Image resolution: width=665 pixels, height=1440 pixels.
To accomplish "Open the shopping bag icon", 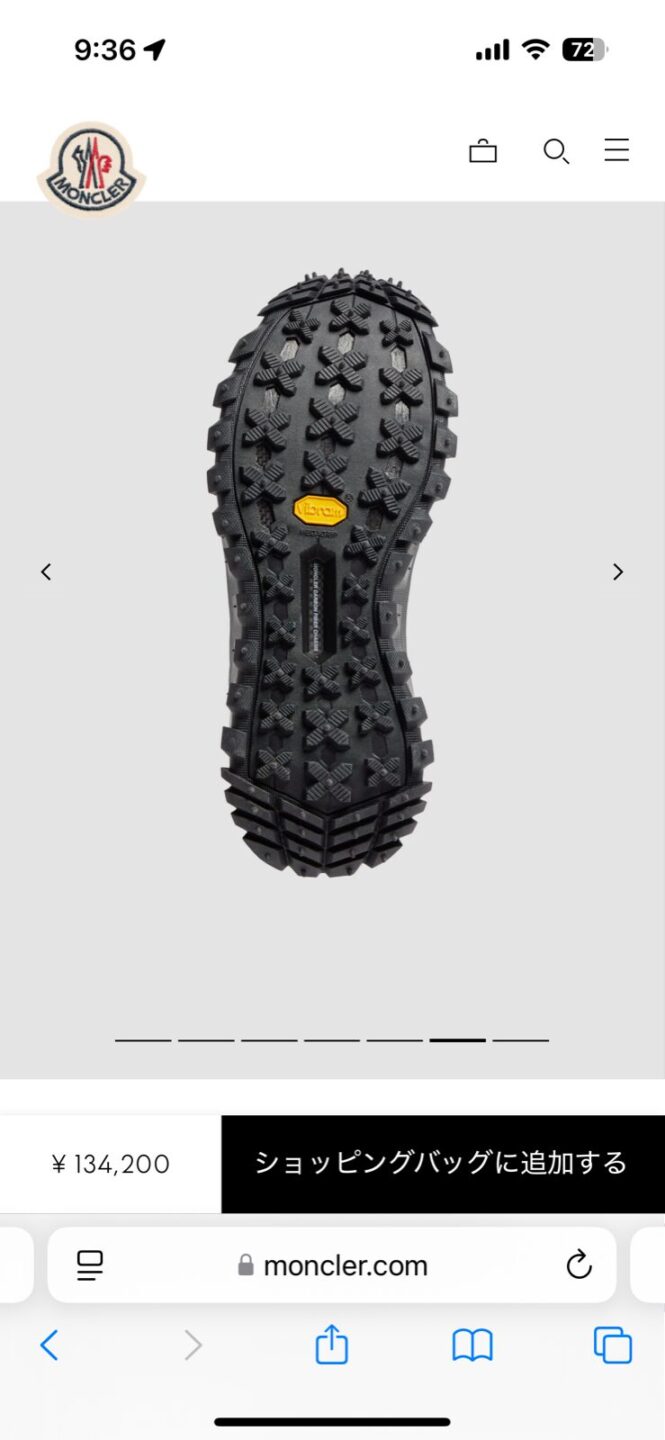I will (x=483, y=151).
